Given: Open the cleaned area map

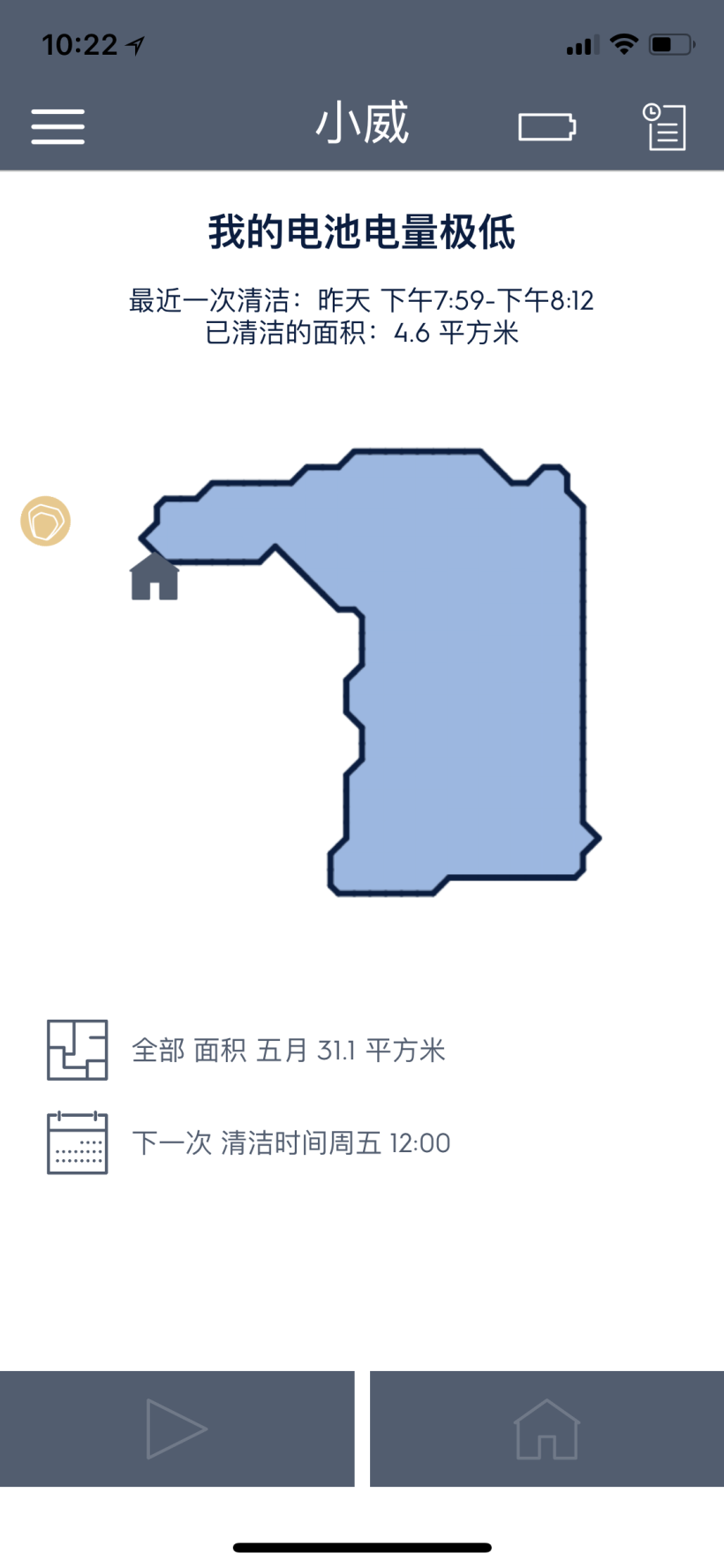Looking at the screenshot, I should pos(468,671).
